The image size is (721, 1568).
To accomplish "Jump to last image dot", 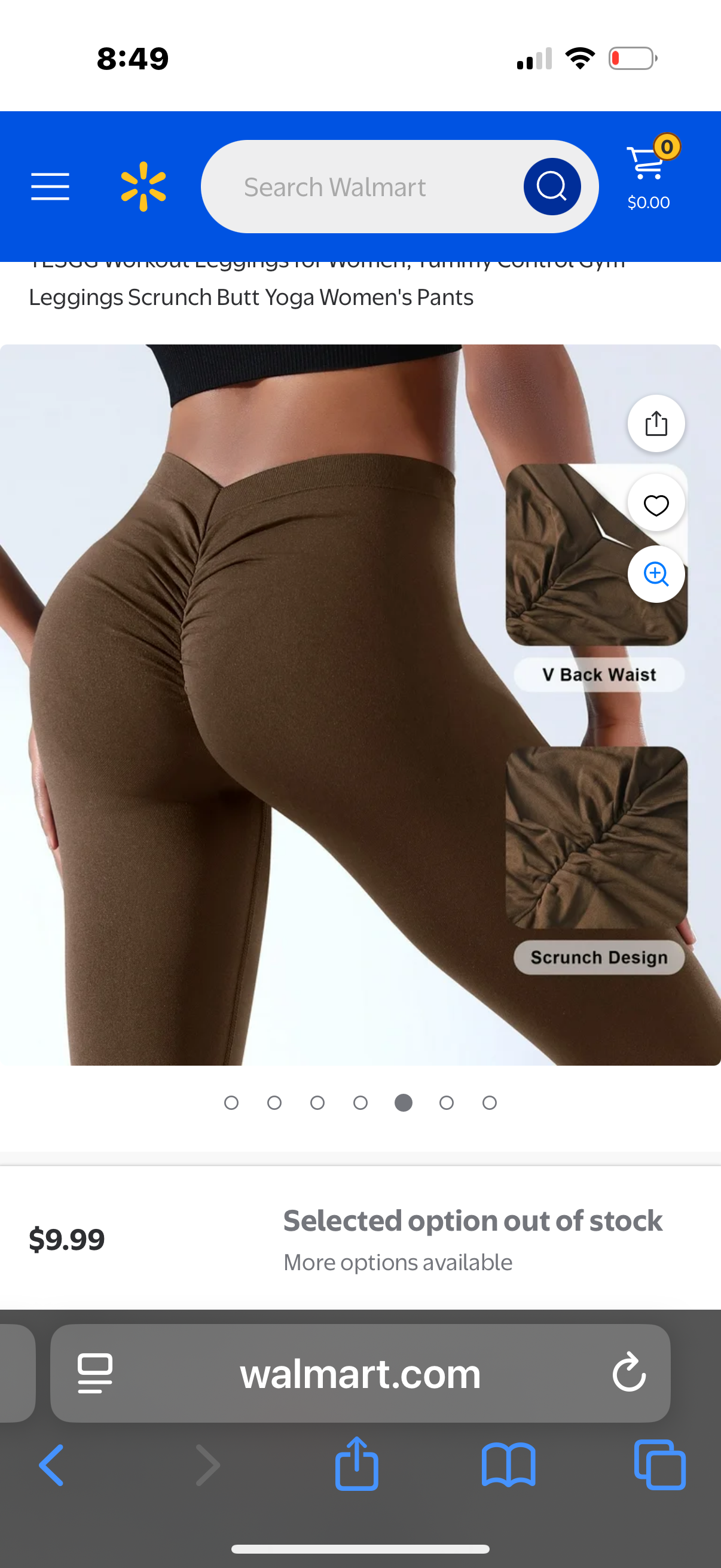I will (489, 1102).
